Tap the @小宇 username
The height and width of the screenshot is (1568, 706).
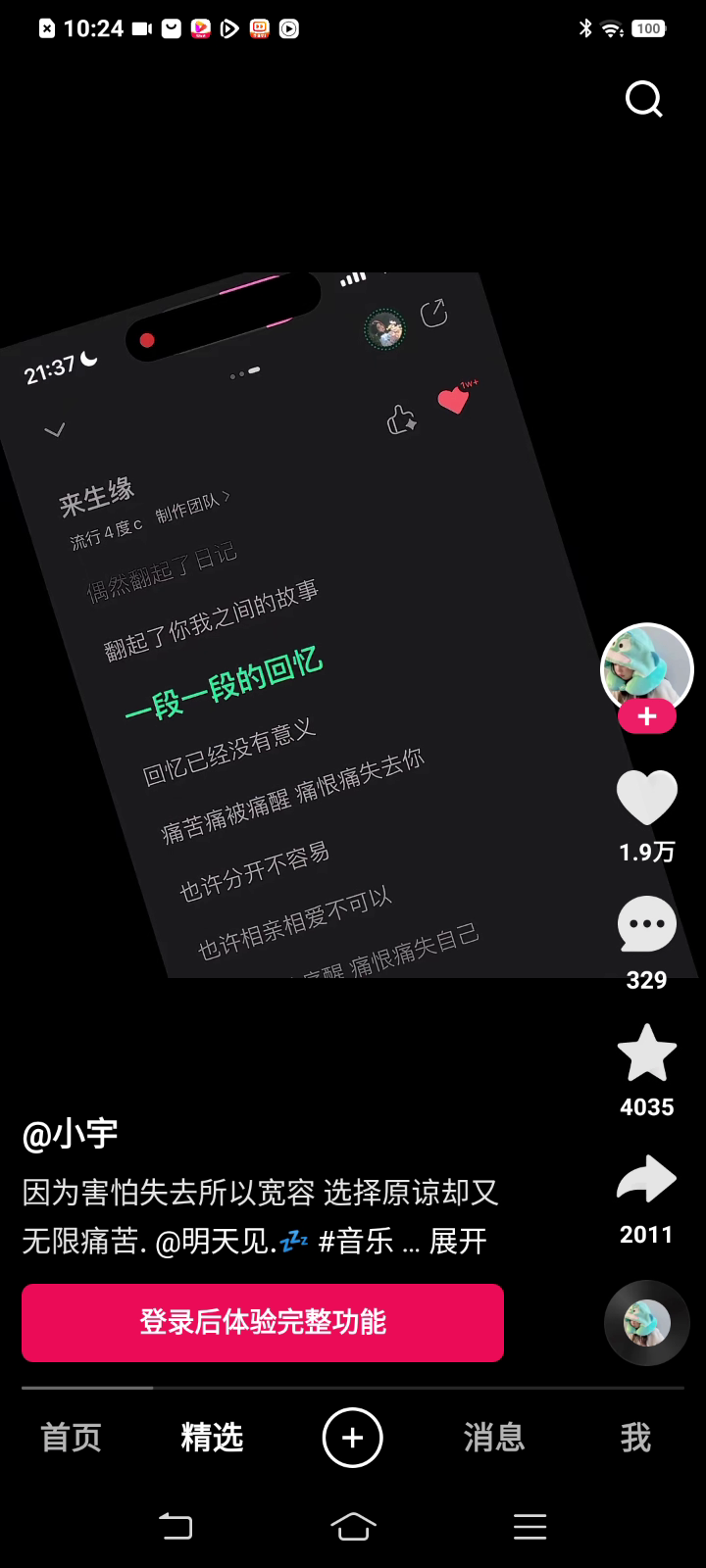click(x=71, y=1134)
